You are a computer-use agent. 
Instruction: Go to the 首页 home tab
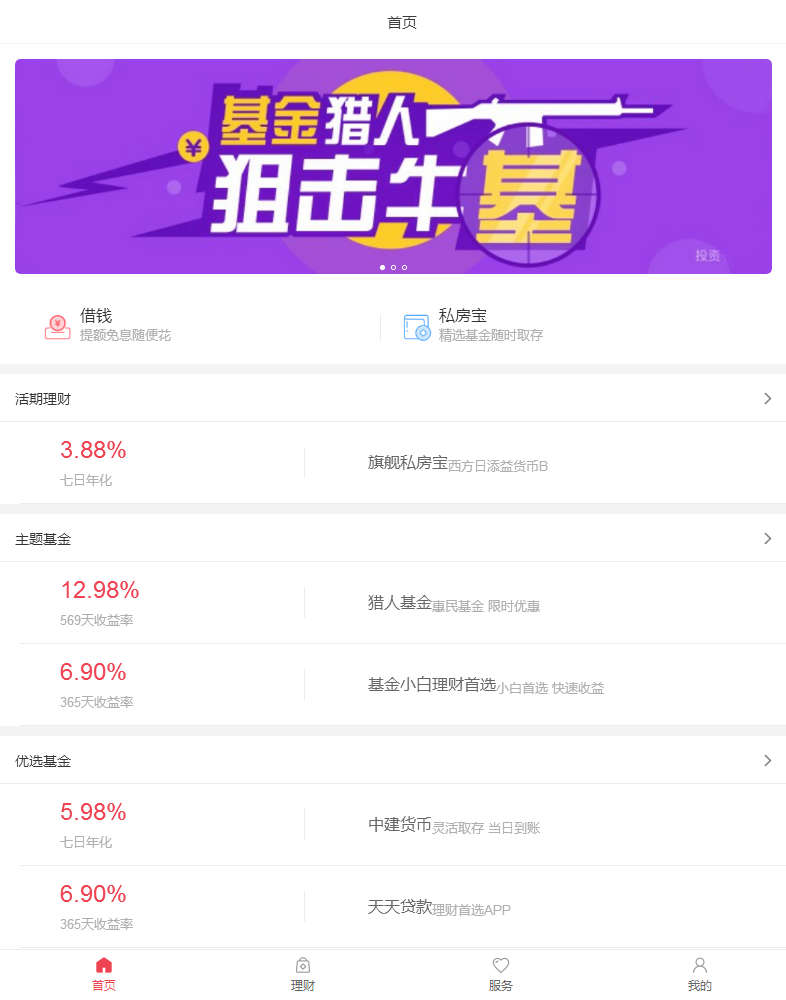point(104,974)
